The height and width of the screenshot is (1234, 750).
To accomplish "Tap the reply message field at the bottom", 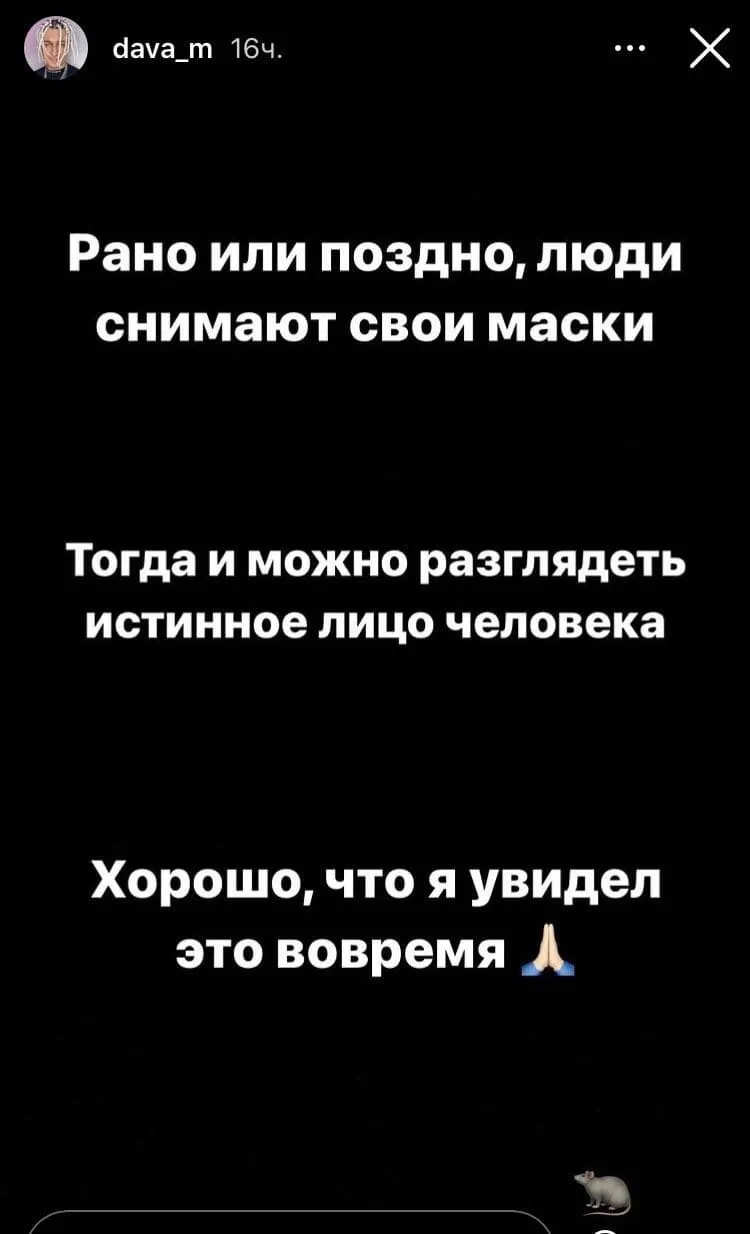I will click(288, 1222).
